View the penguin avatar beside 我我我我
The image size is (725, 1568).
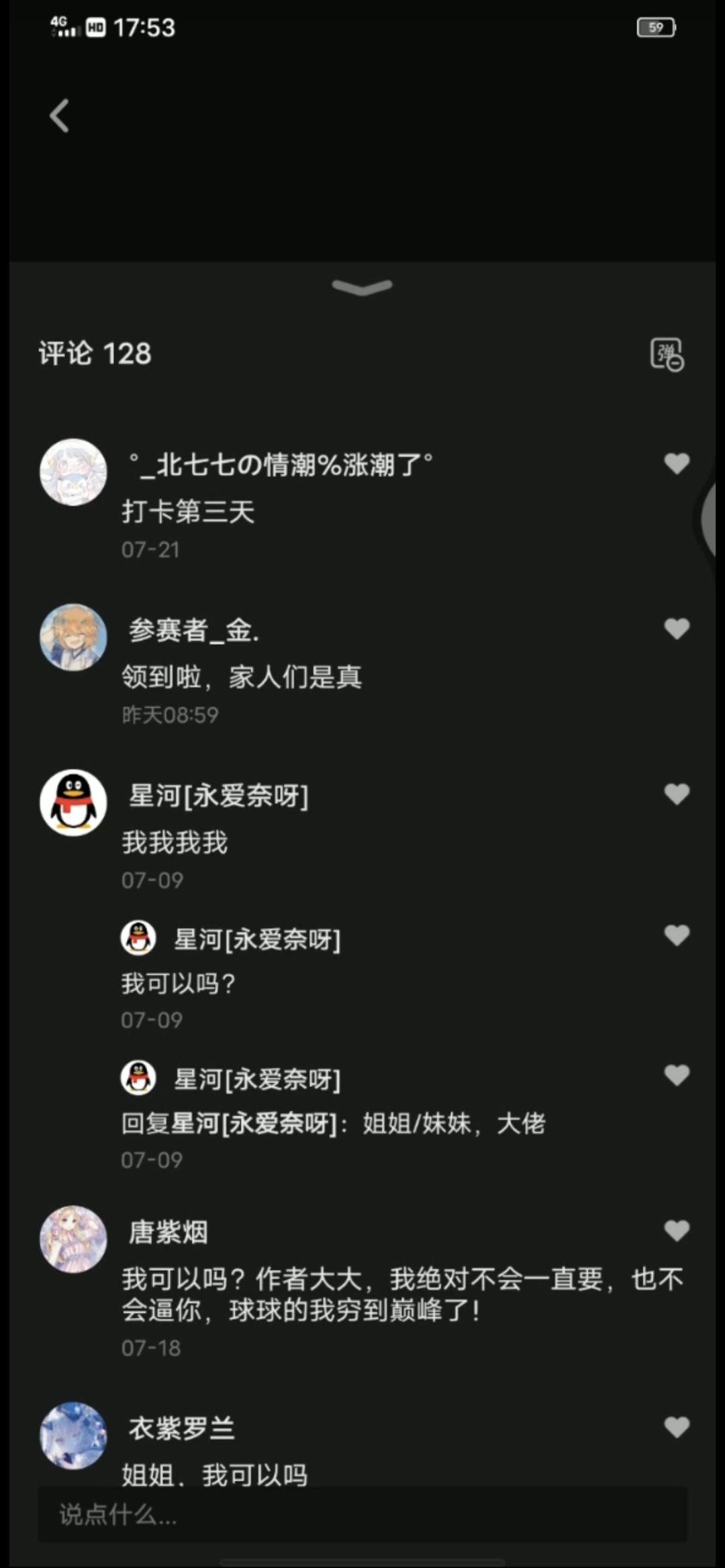pyautogui.click(x=73, y=802)
